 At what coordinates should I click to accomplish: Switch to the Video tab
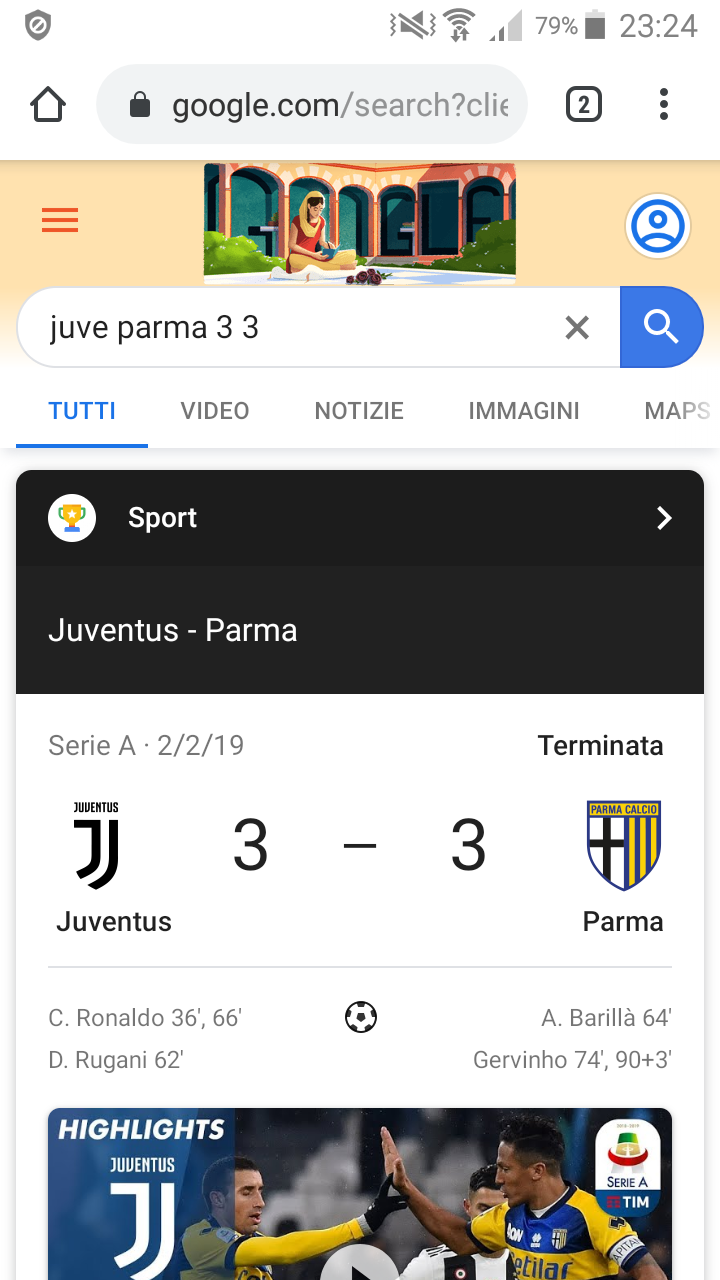pos(215,411)
